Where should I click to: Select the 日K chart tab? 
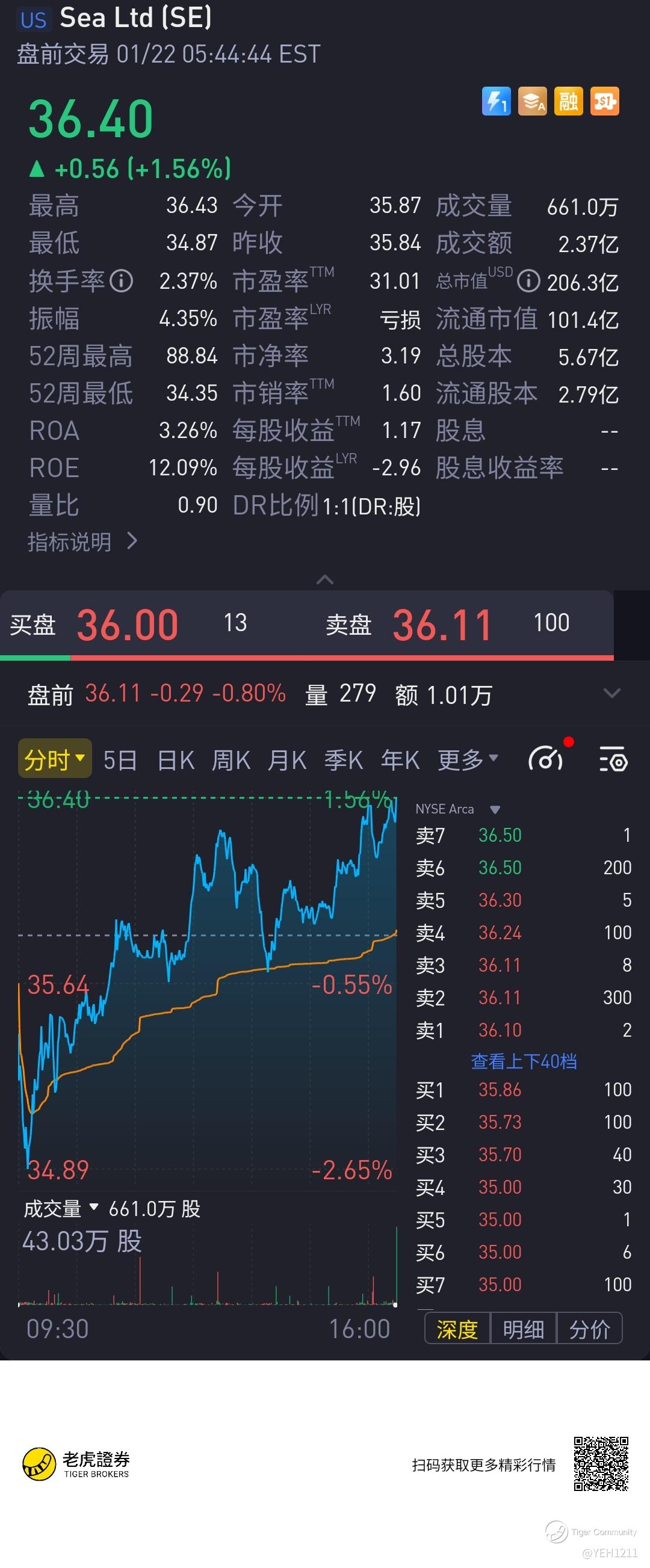pos(175,761)
